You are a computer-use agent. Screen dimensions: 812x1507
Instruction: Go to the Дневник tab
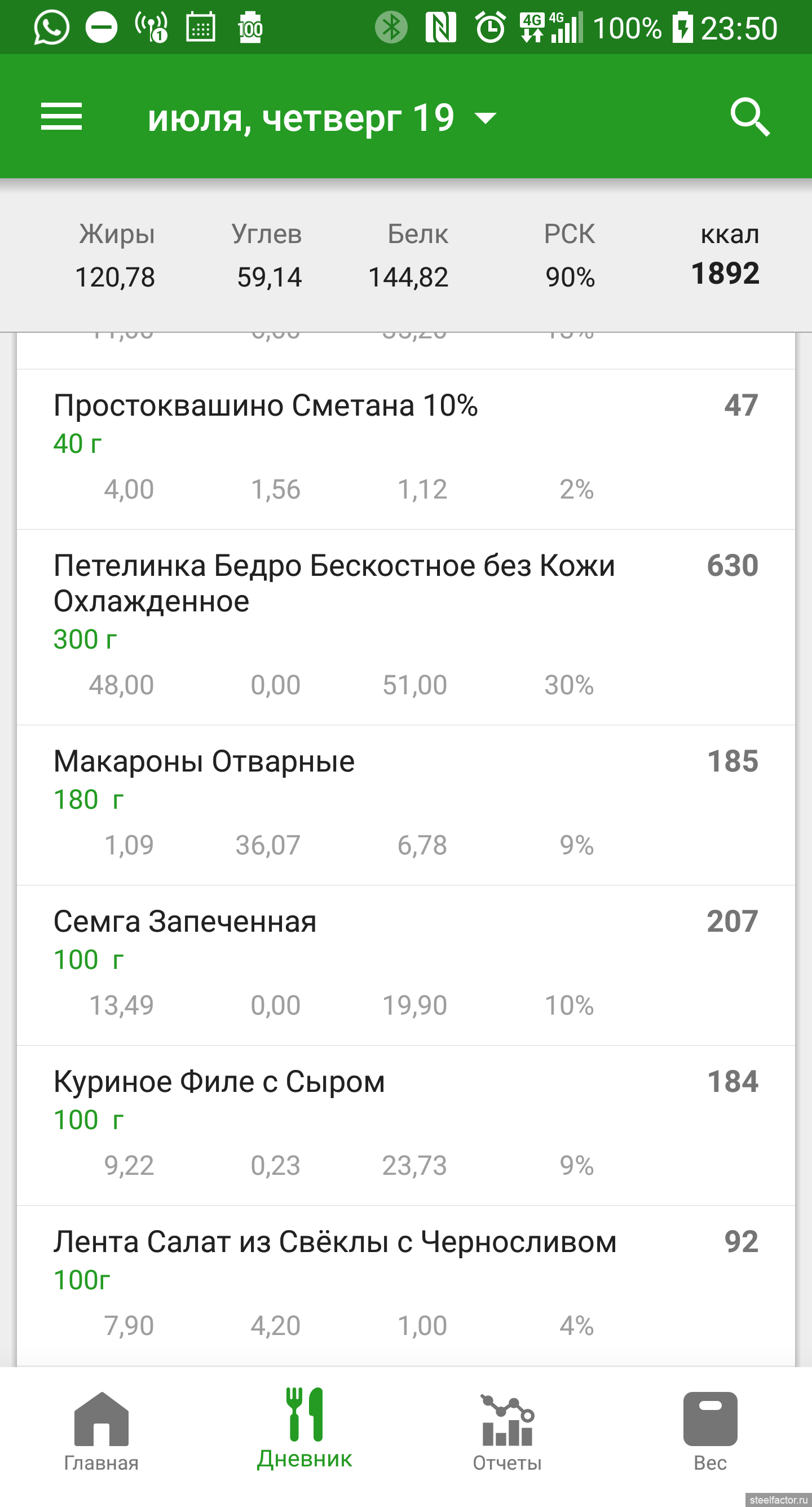click(x=304, y=1429)
